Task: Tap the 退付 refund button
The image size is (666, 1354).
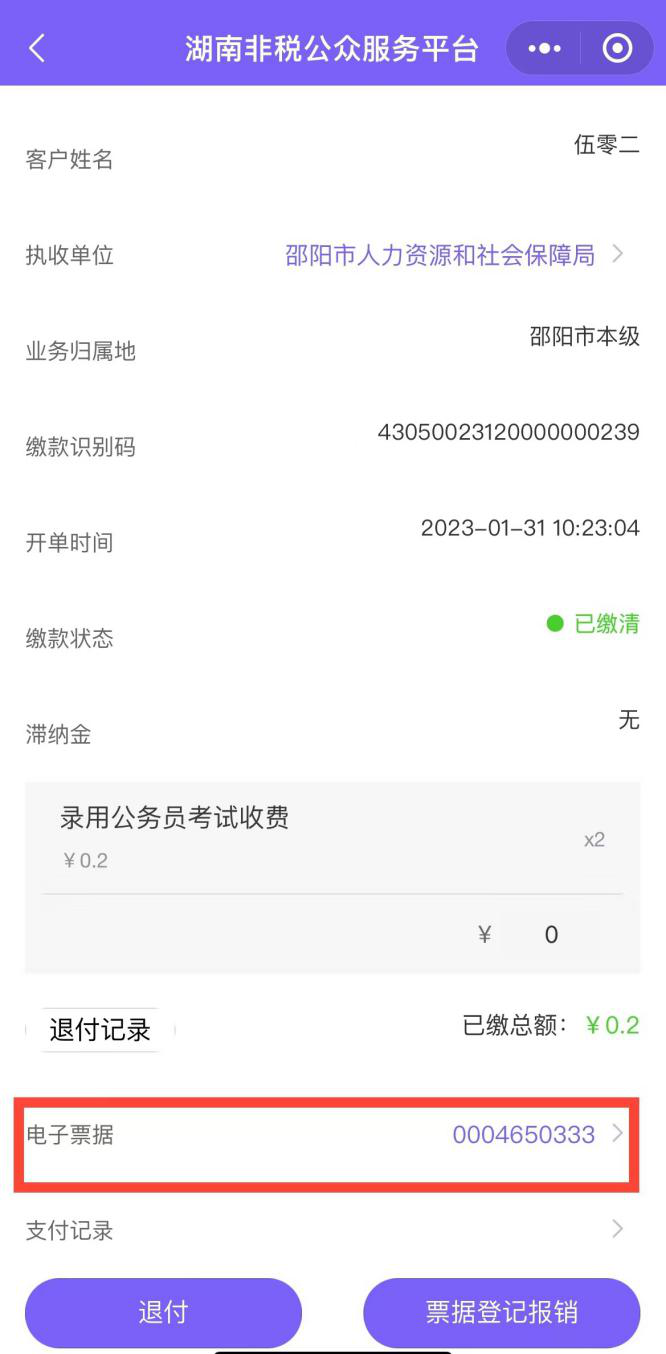Action: point(163,1312)
